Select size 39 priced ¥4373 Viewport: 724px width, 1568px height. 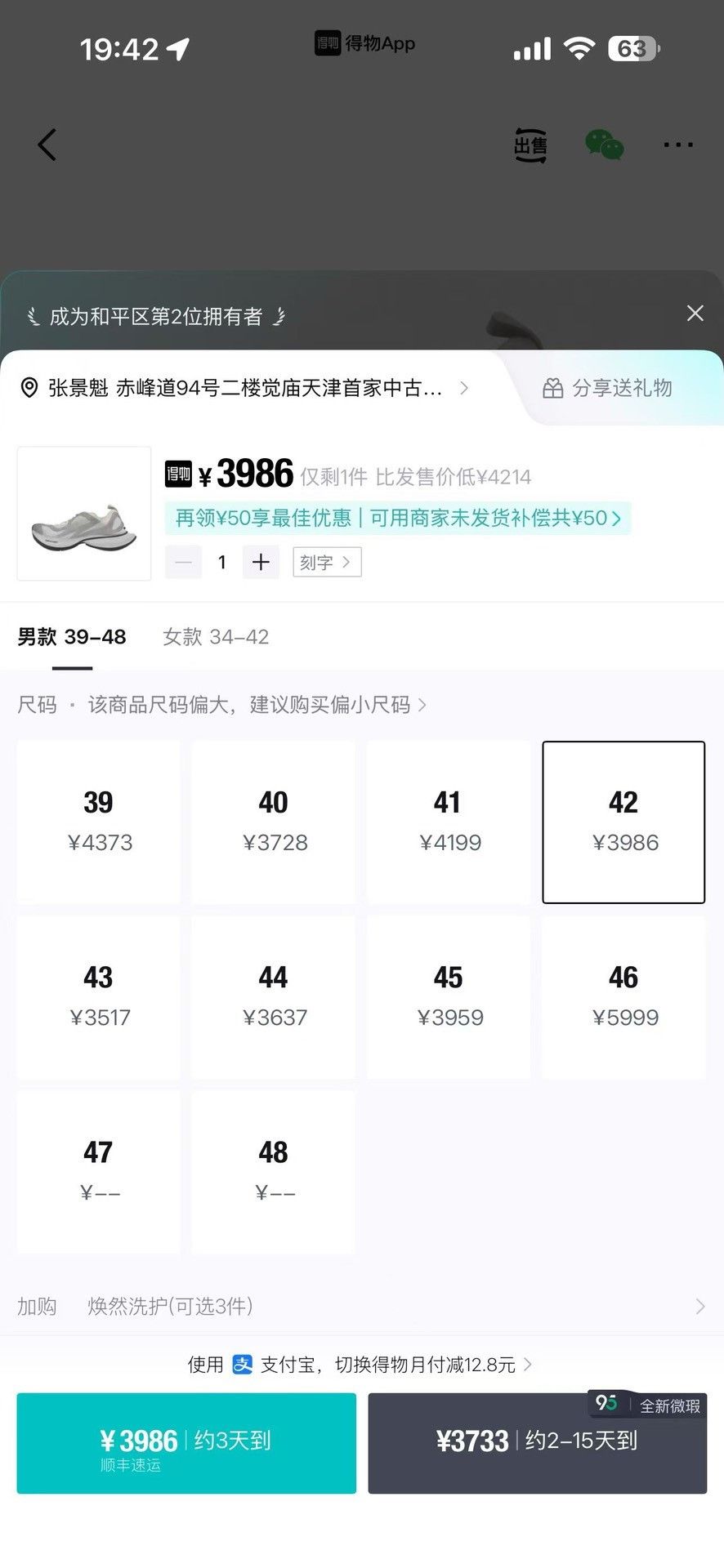pos(99,822)
